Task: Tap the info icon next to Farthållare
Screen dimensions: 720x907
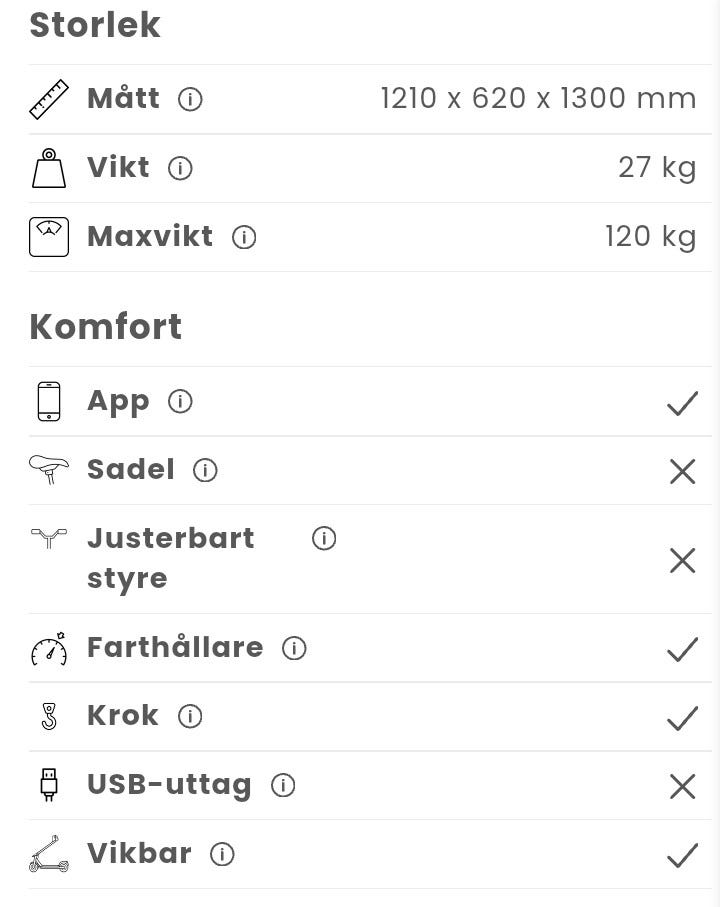Action: (294, 648)
